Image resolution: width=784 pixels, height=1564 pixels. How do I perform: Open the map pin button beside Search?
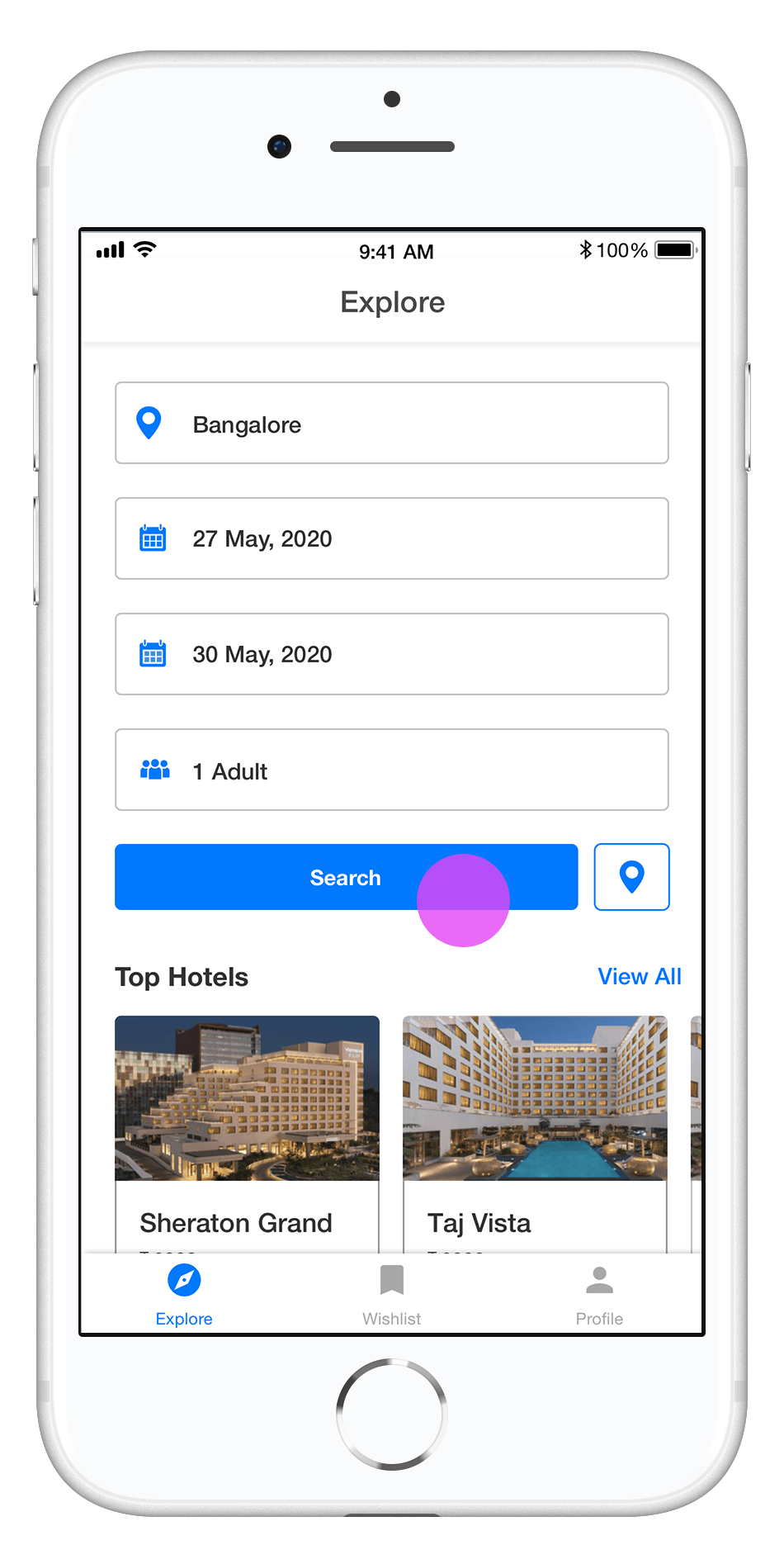[631, 877]
